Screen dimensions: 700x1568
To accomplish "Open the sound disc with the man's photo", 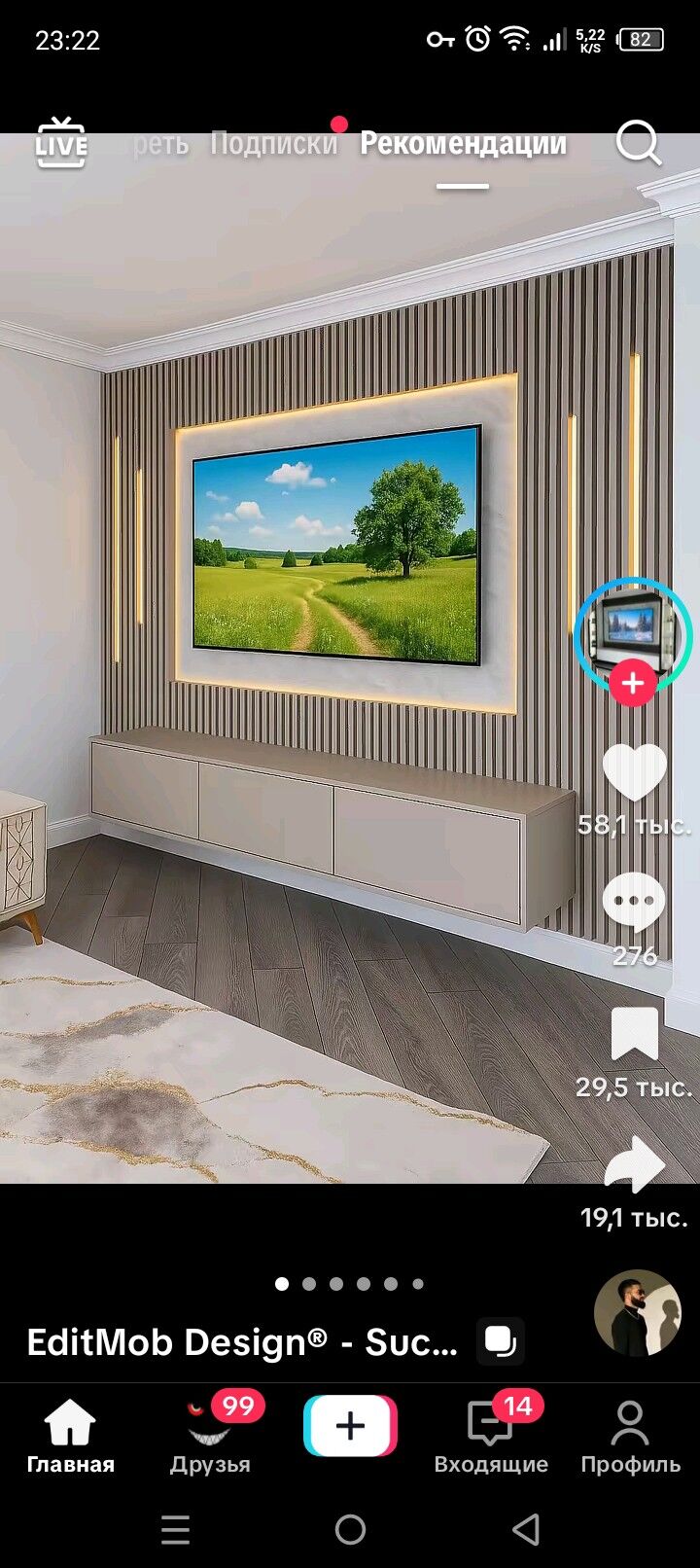I will pos(638,1313).
